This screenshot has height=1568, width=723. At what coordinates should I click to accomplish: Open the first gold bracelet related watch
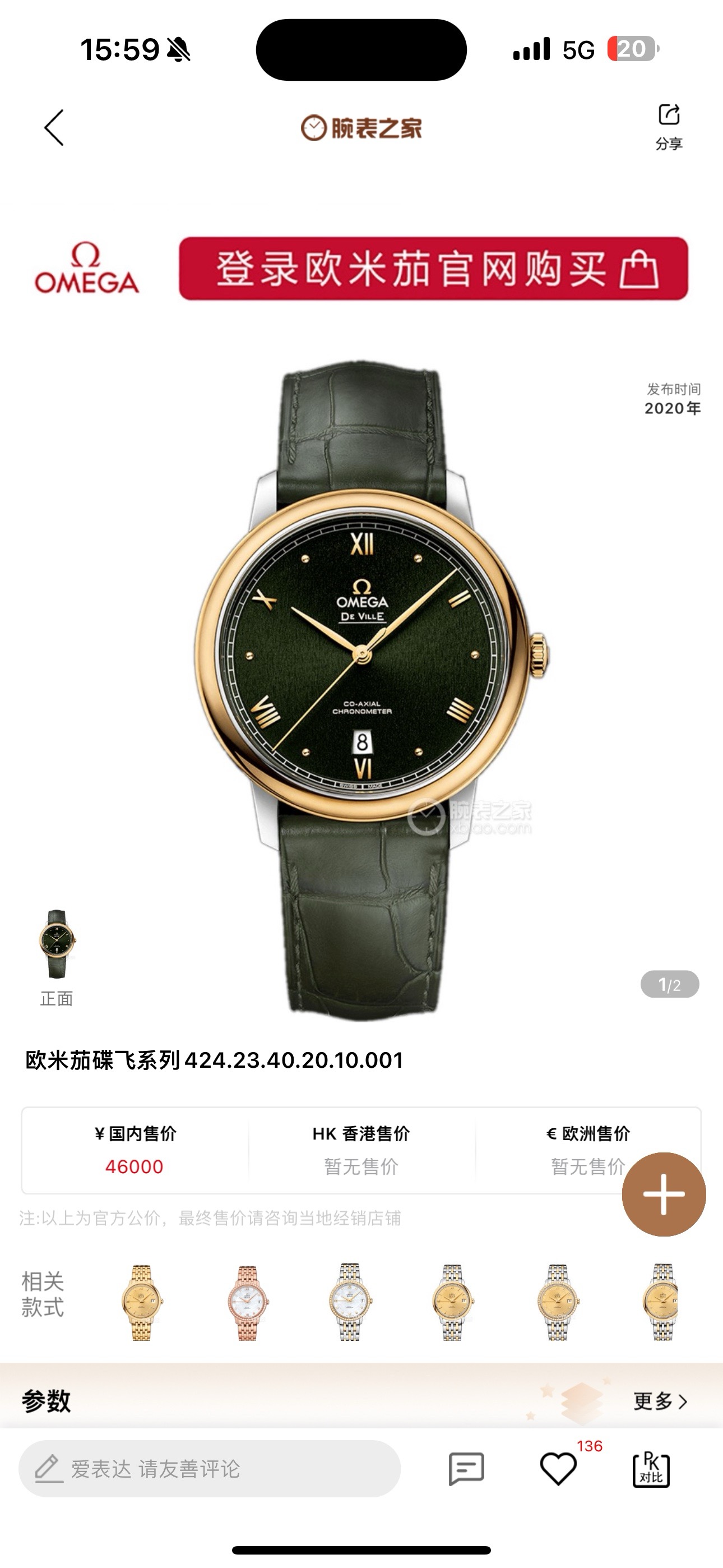pyautogui.click(x=141, y=1302)
